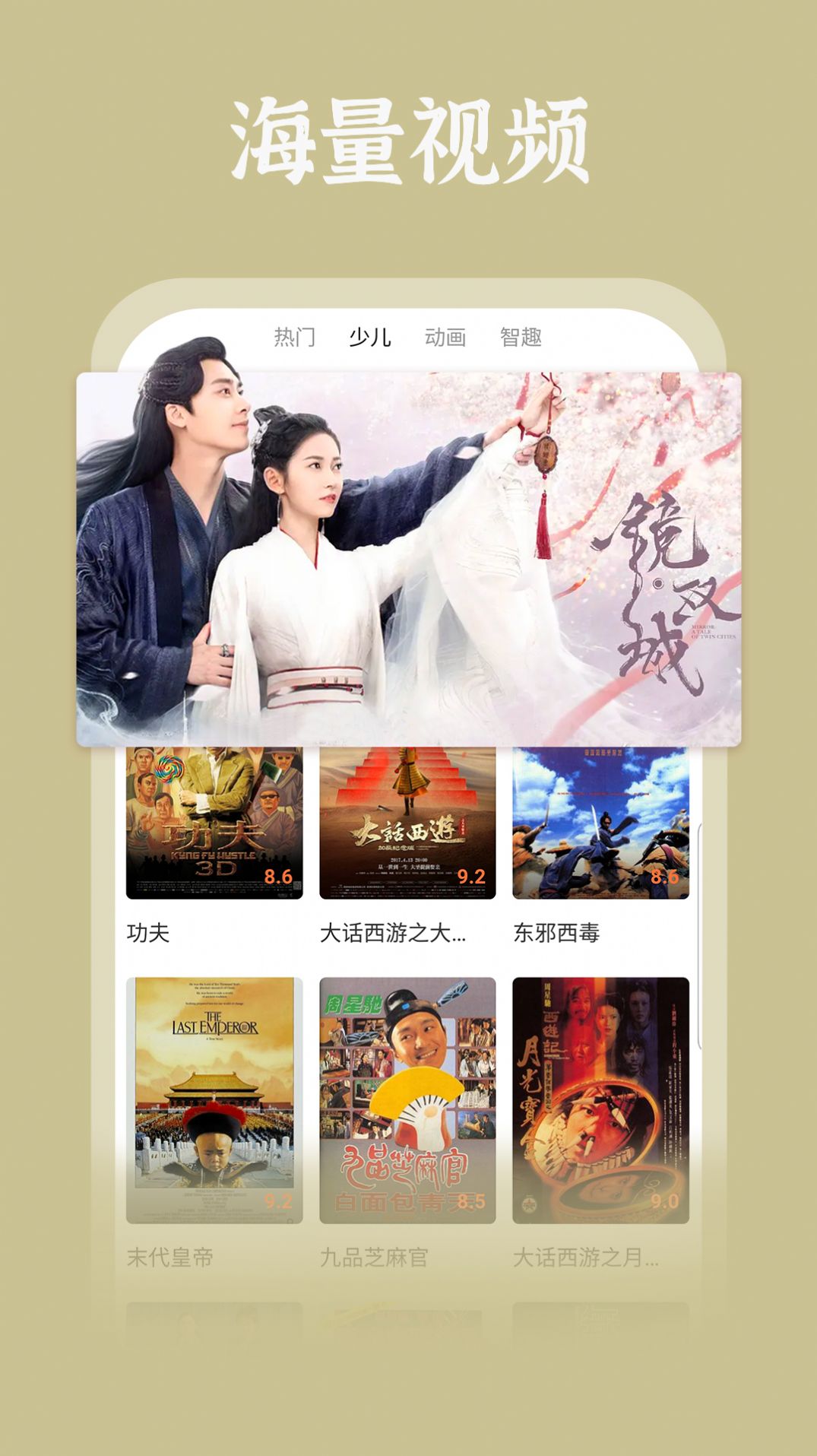Switch to the 热门 tab

(x=295, y=335)
